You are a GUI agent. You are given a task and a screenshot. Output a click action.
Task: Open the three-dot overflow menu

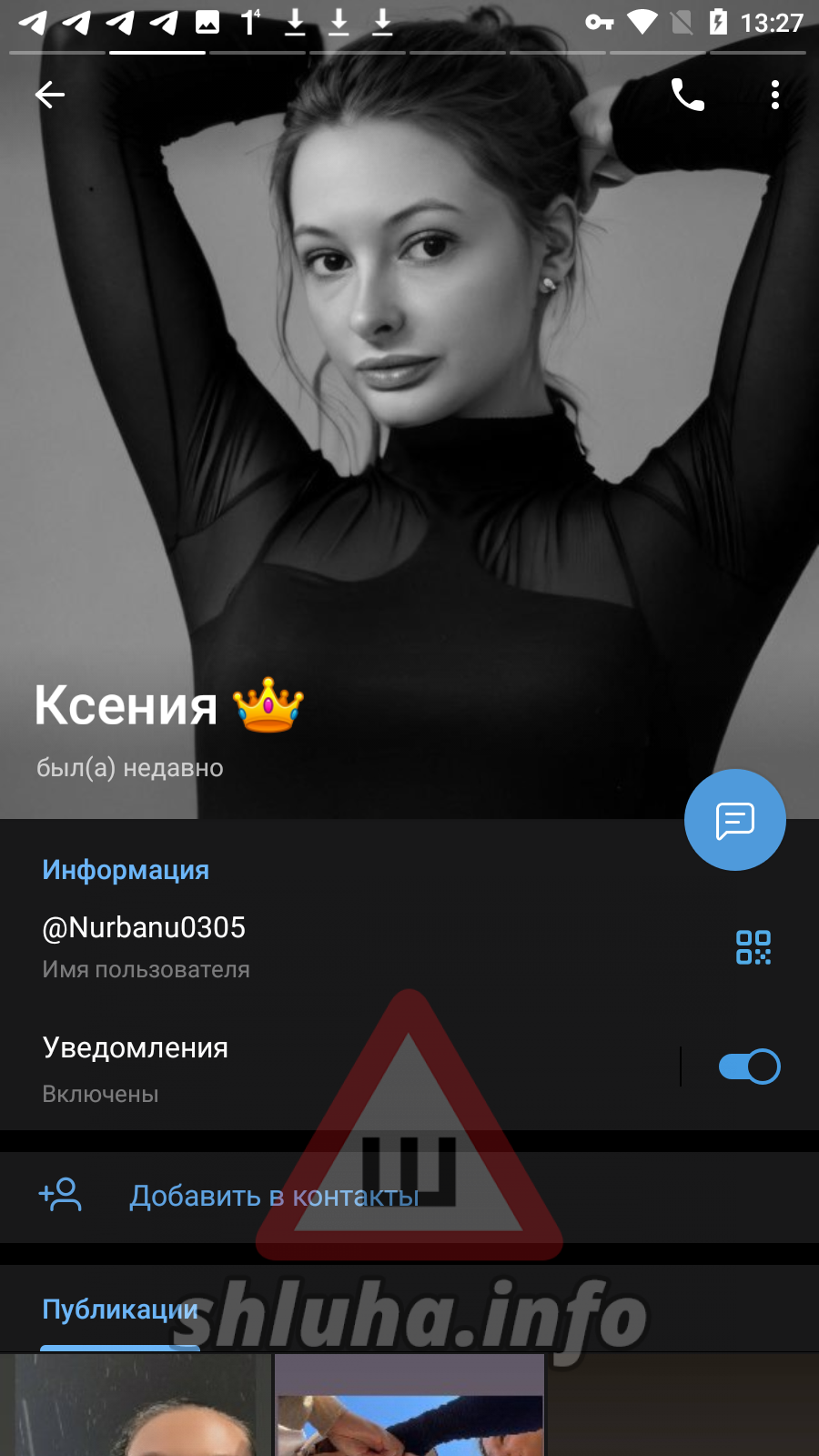click(x=775, y=95)
